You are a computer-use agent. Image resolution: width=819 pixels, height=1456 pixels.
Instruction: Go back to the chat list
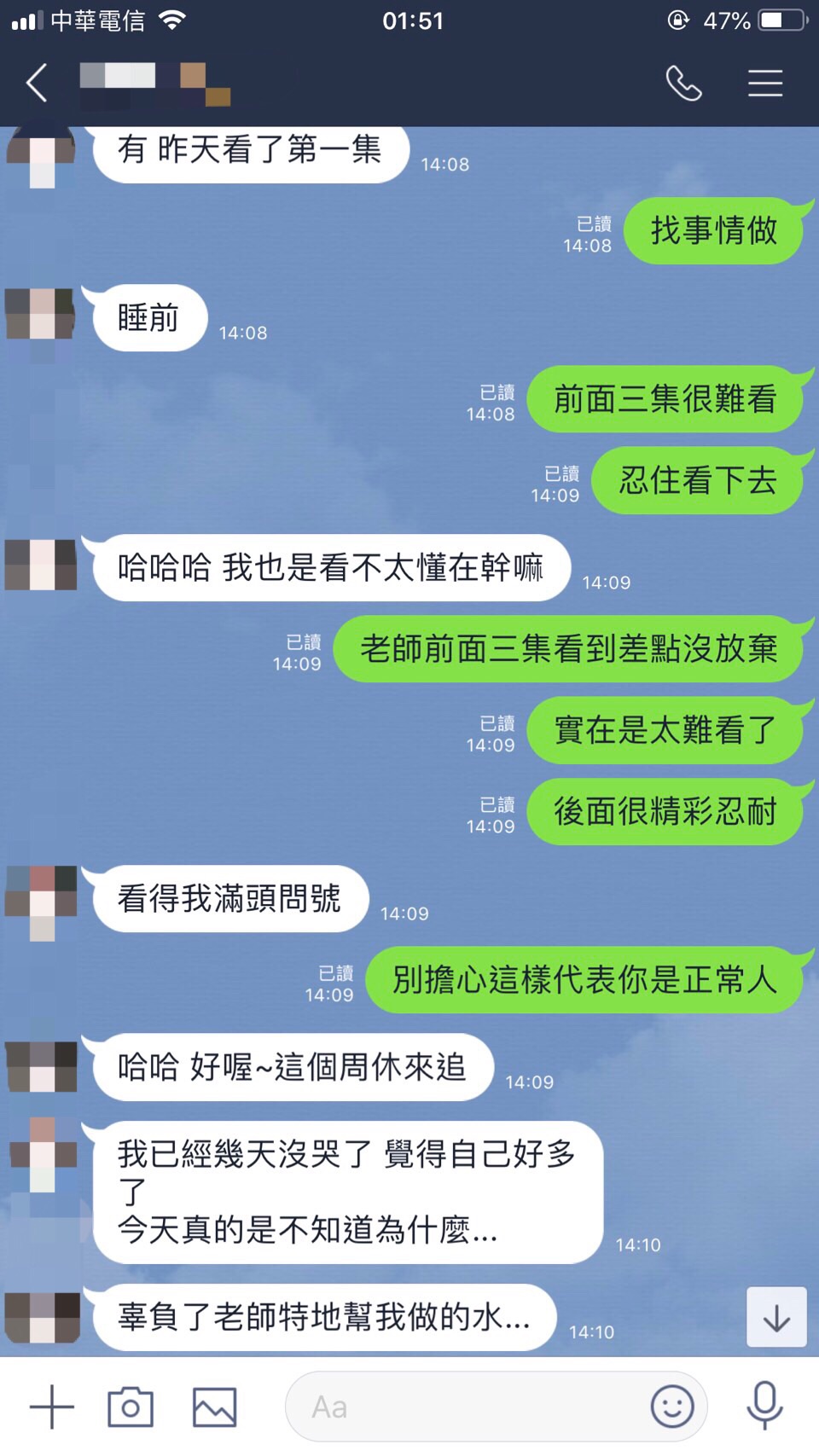37,84
